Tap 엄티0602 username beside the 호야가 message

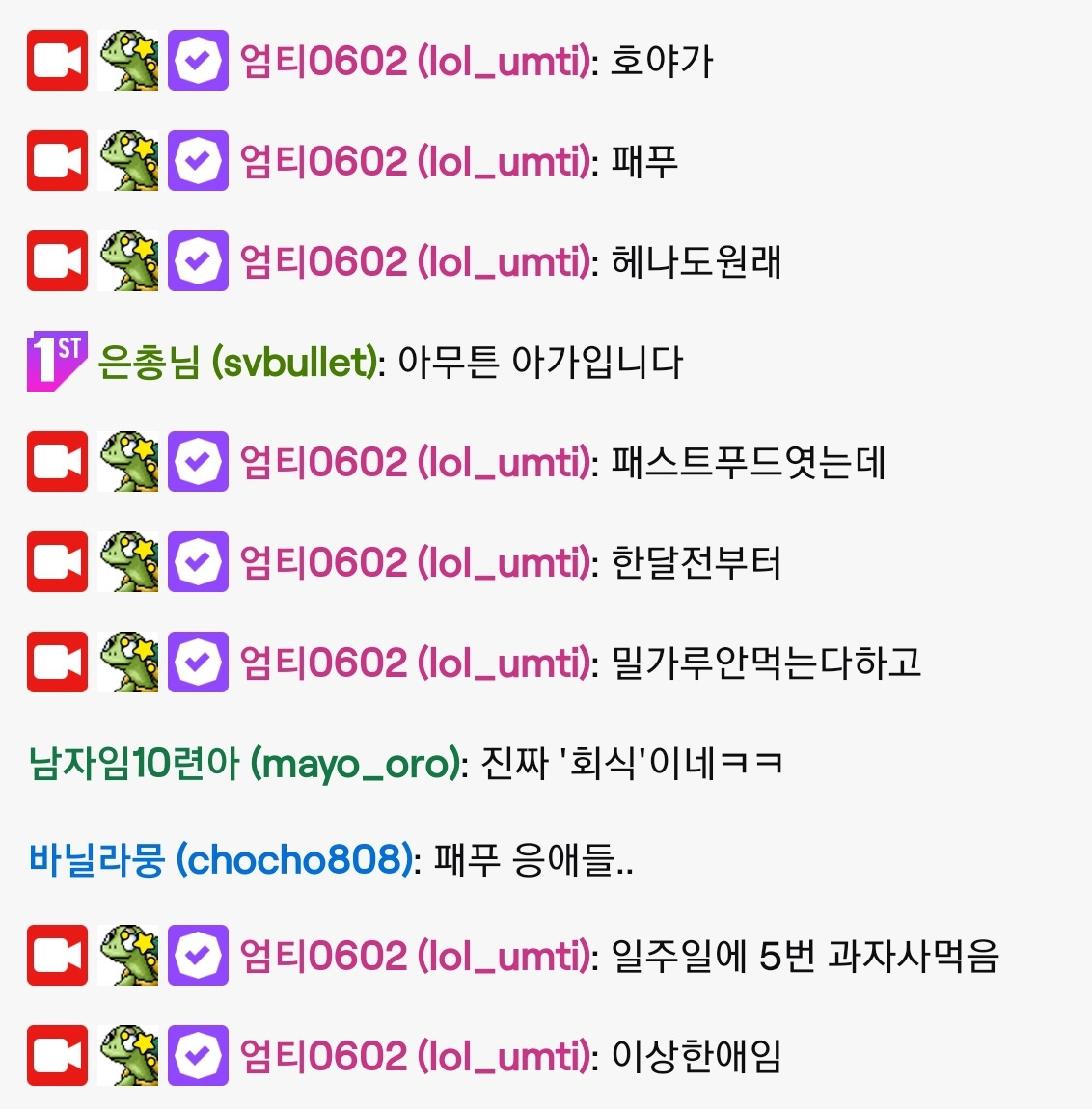pyautogui.click(x=416, y=61)
